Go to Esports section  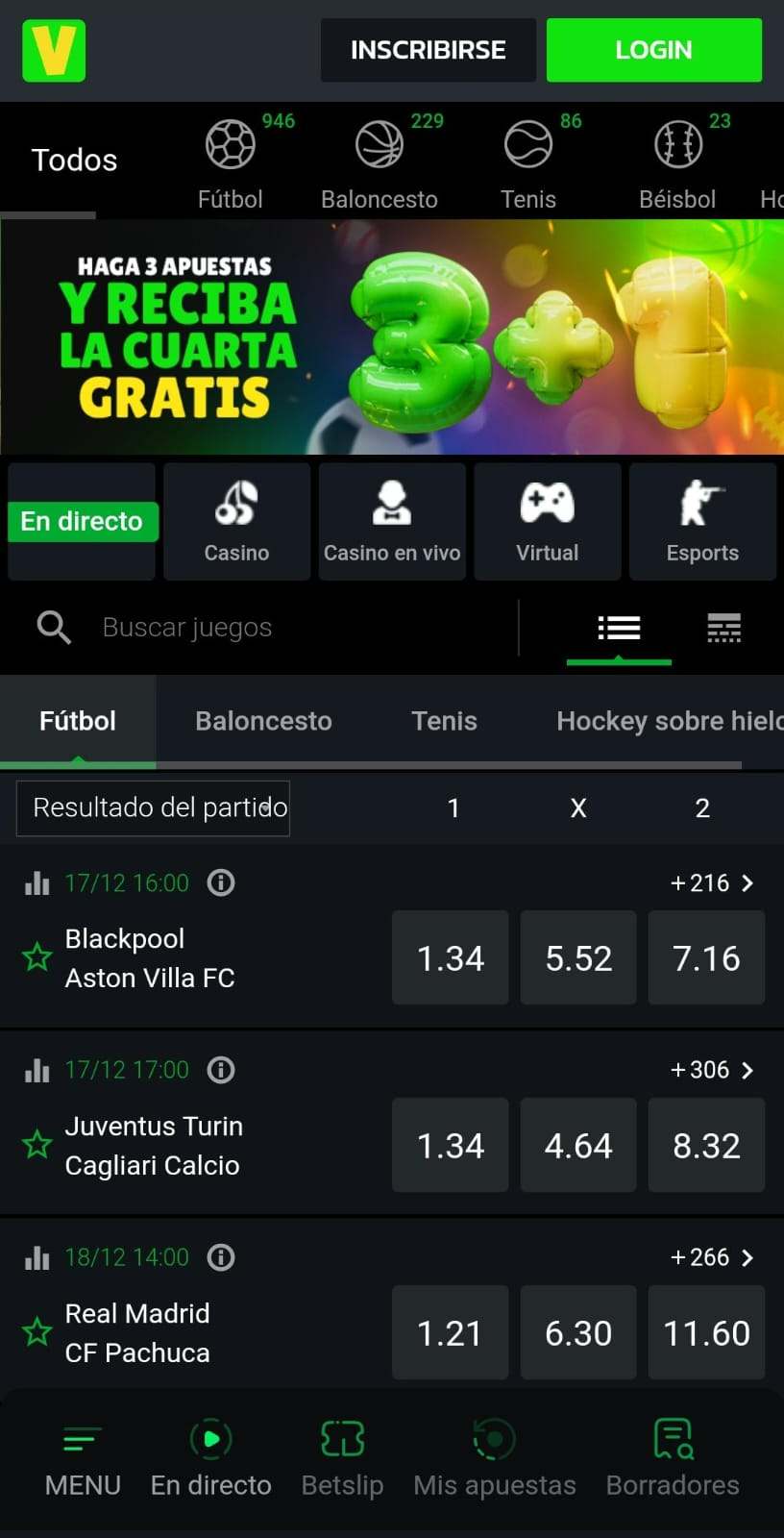702,522
